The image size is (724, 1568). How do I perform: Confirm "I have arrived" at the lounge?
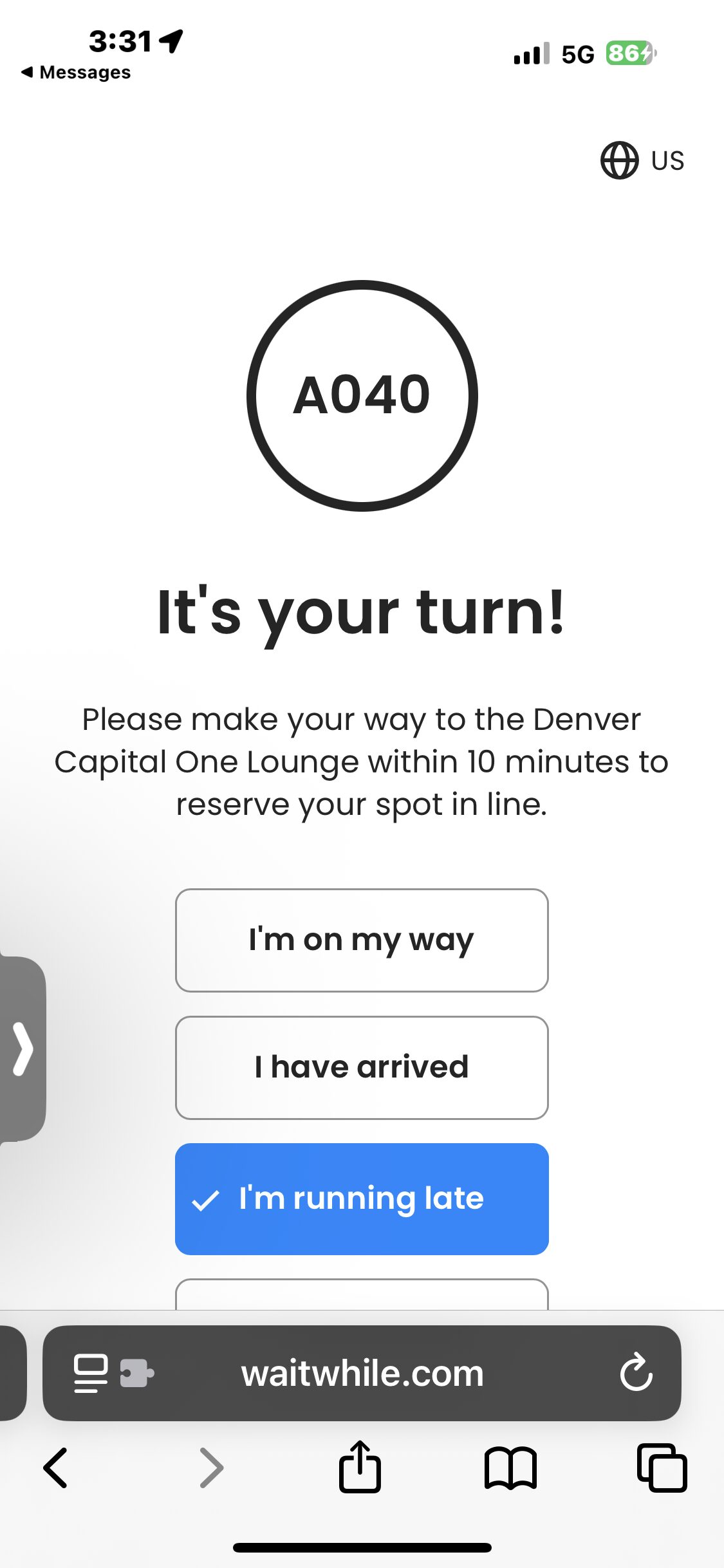tap(362, 1067)
